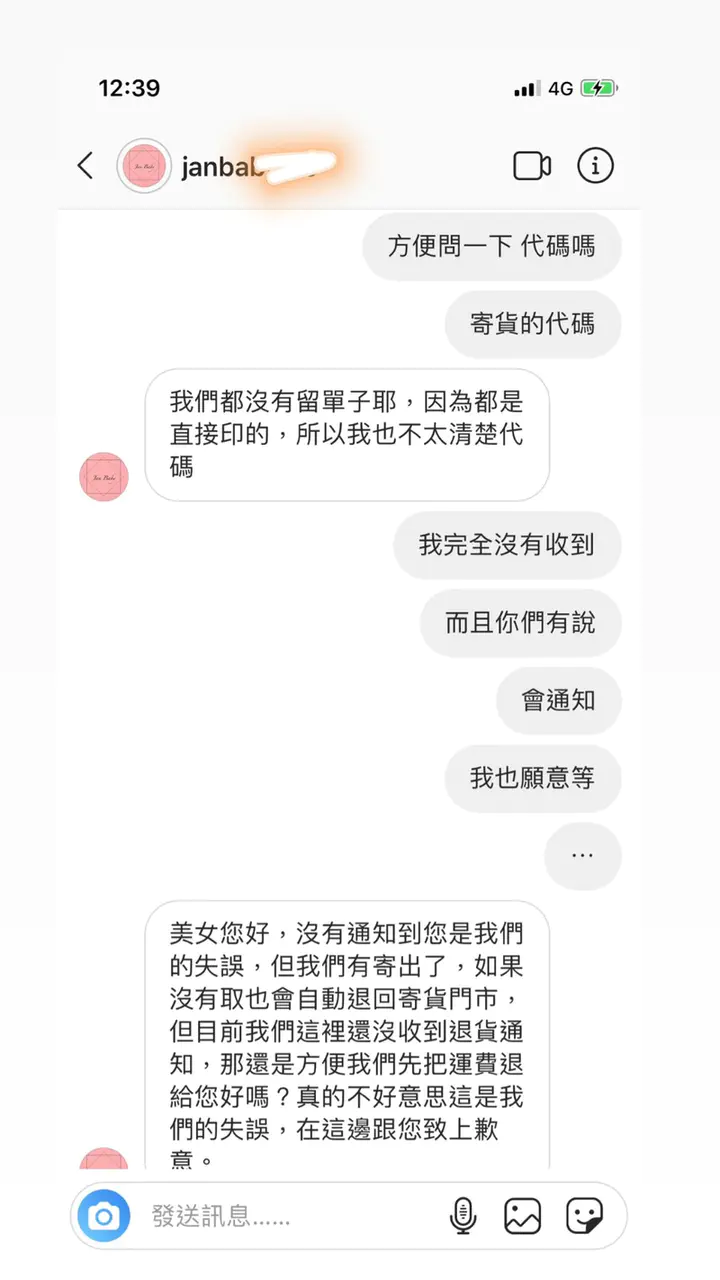Open conversation info details

coord(596,166)
